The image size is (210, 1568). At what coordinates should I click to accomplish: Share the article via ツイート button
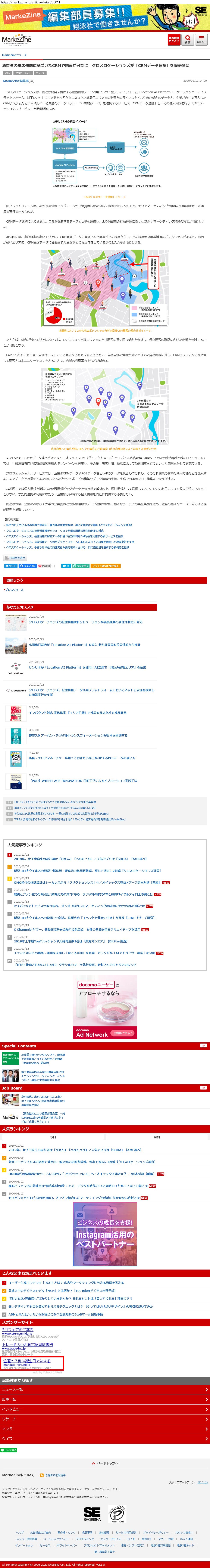[11, 565]
